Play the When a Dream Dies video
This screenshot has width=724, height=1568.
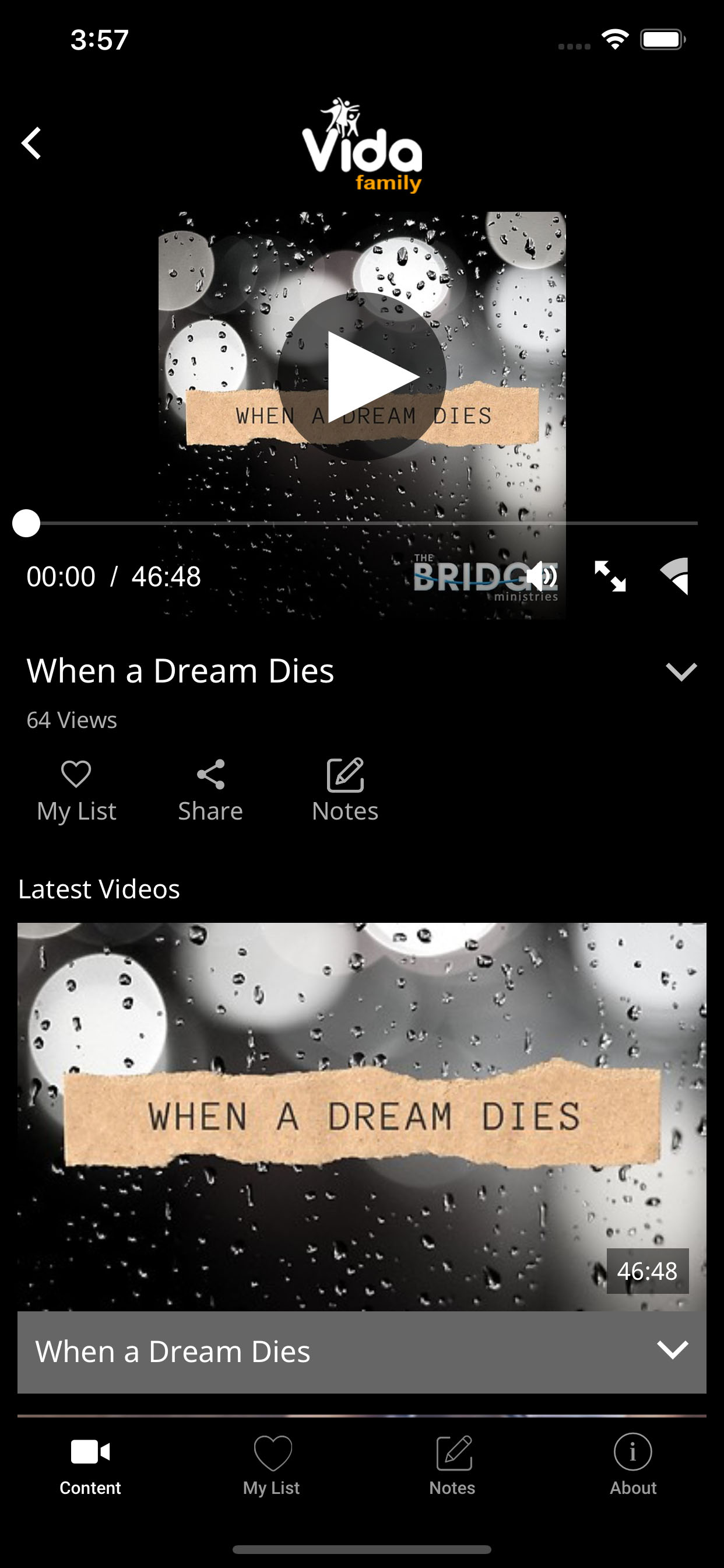pos(362,377)
